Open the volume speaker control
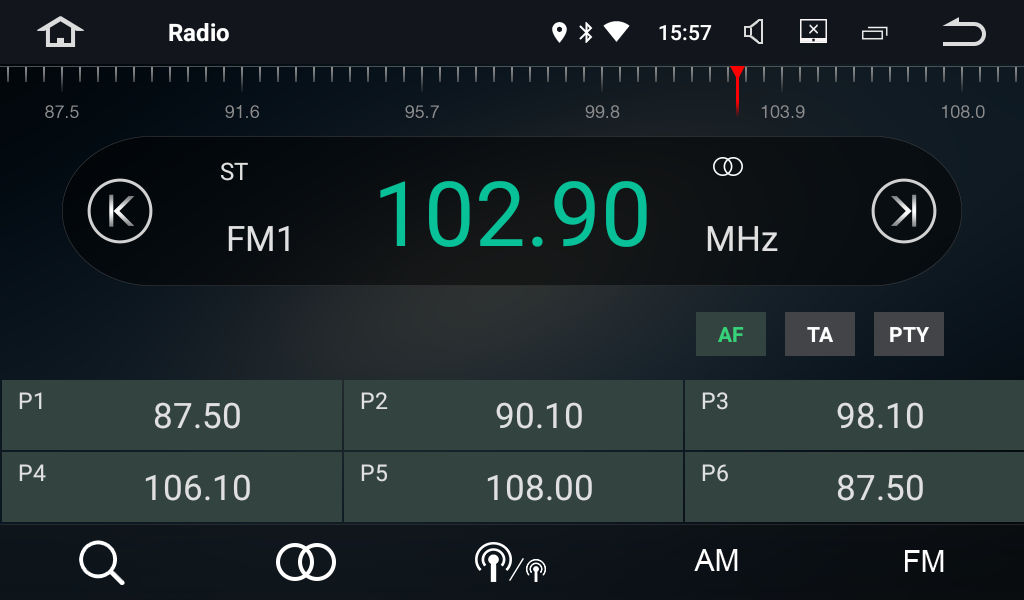Image resolution: width=1024 pixels, height=600 pixels. [x=754, y=33]
